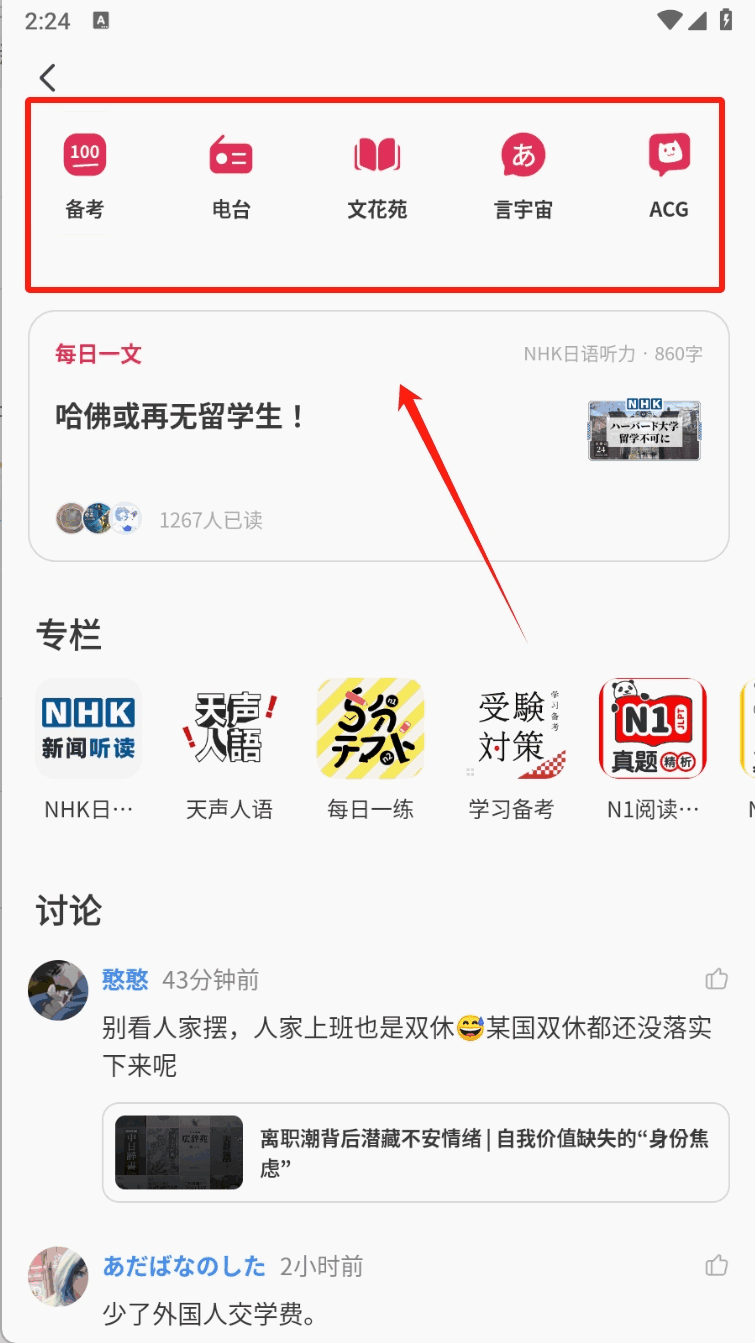Open the 每日一文 Harvard article card
This screenshot has height=1343, width=755.
(x=378, y=436)
